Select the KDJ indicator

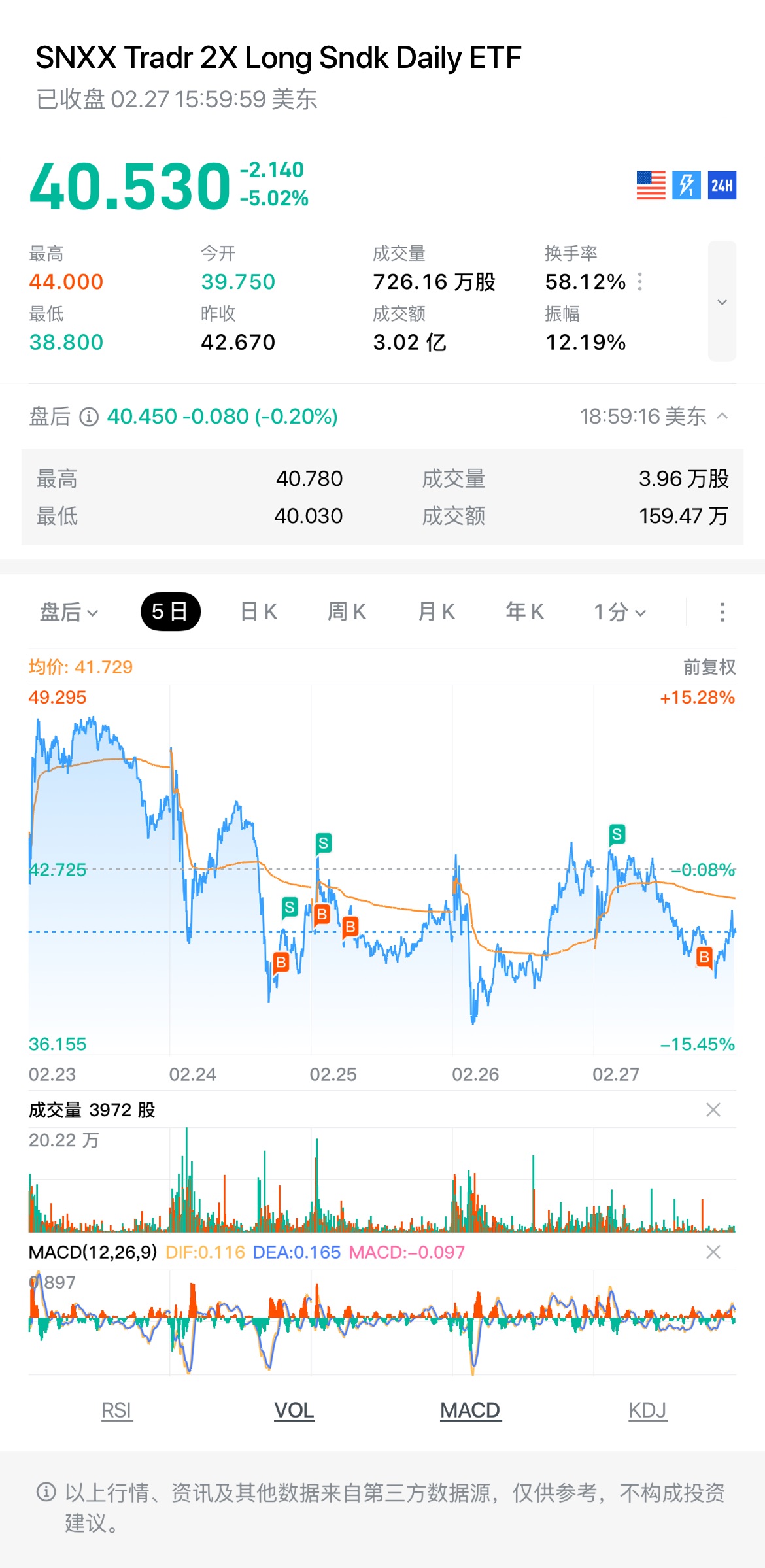click(x=647, y=1410)
